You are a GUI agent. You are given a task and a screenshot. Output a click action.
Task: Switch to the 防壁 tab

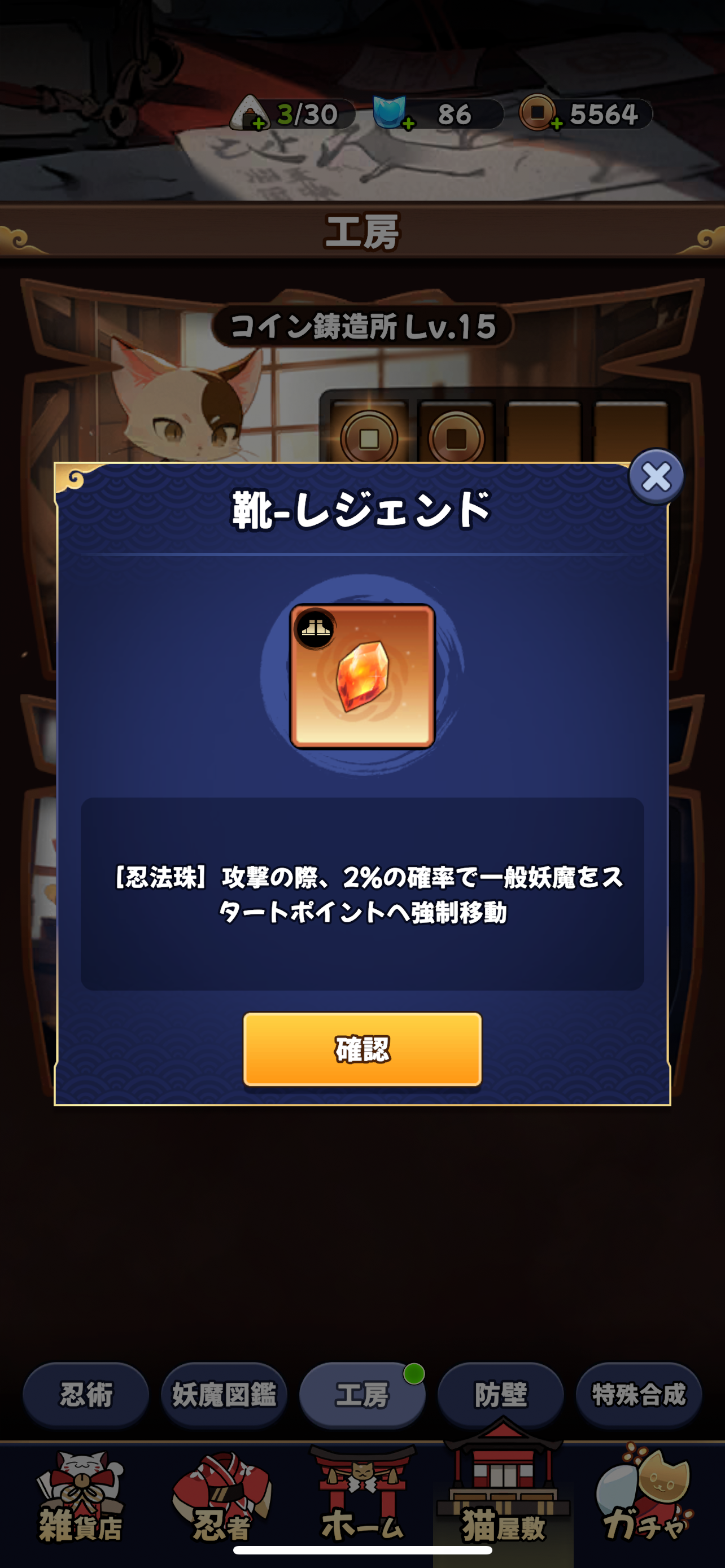pos(500,1395)
